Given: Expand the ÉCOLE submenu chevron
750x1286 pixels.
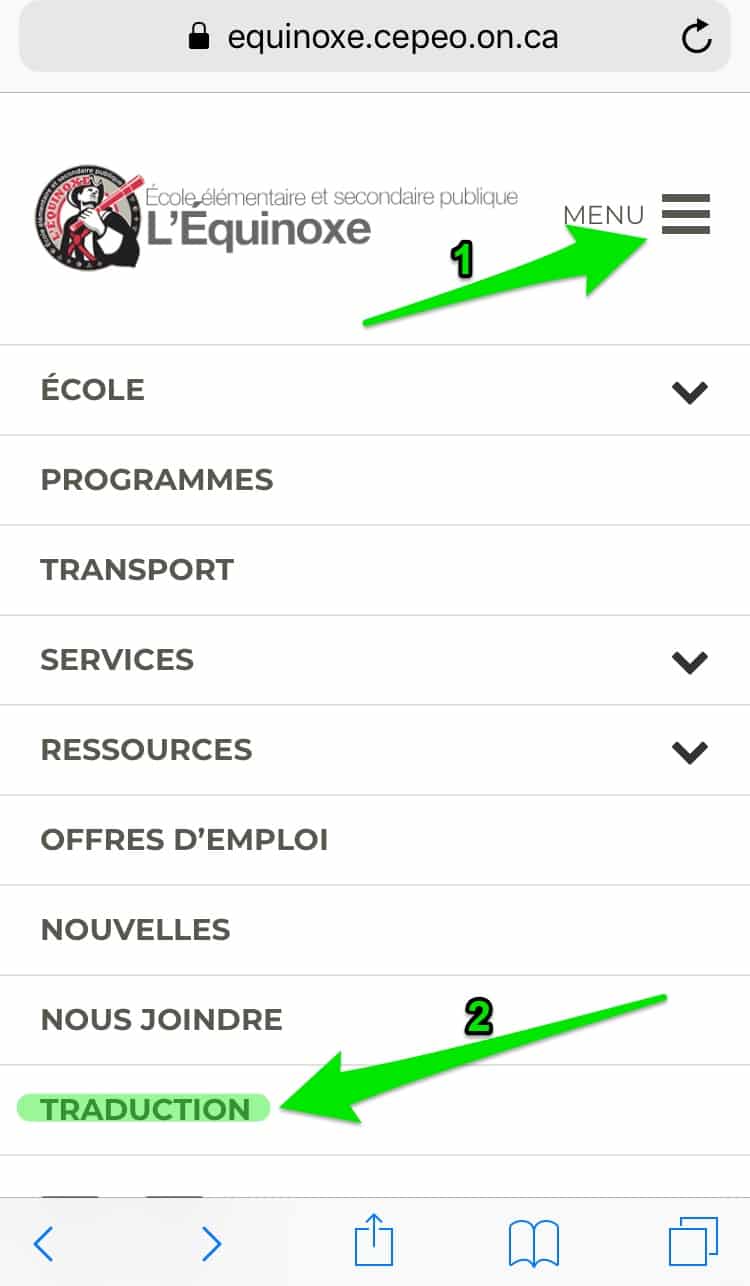Looking at the screenshot, I should 689,392.
